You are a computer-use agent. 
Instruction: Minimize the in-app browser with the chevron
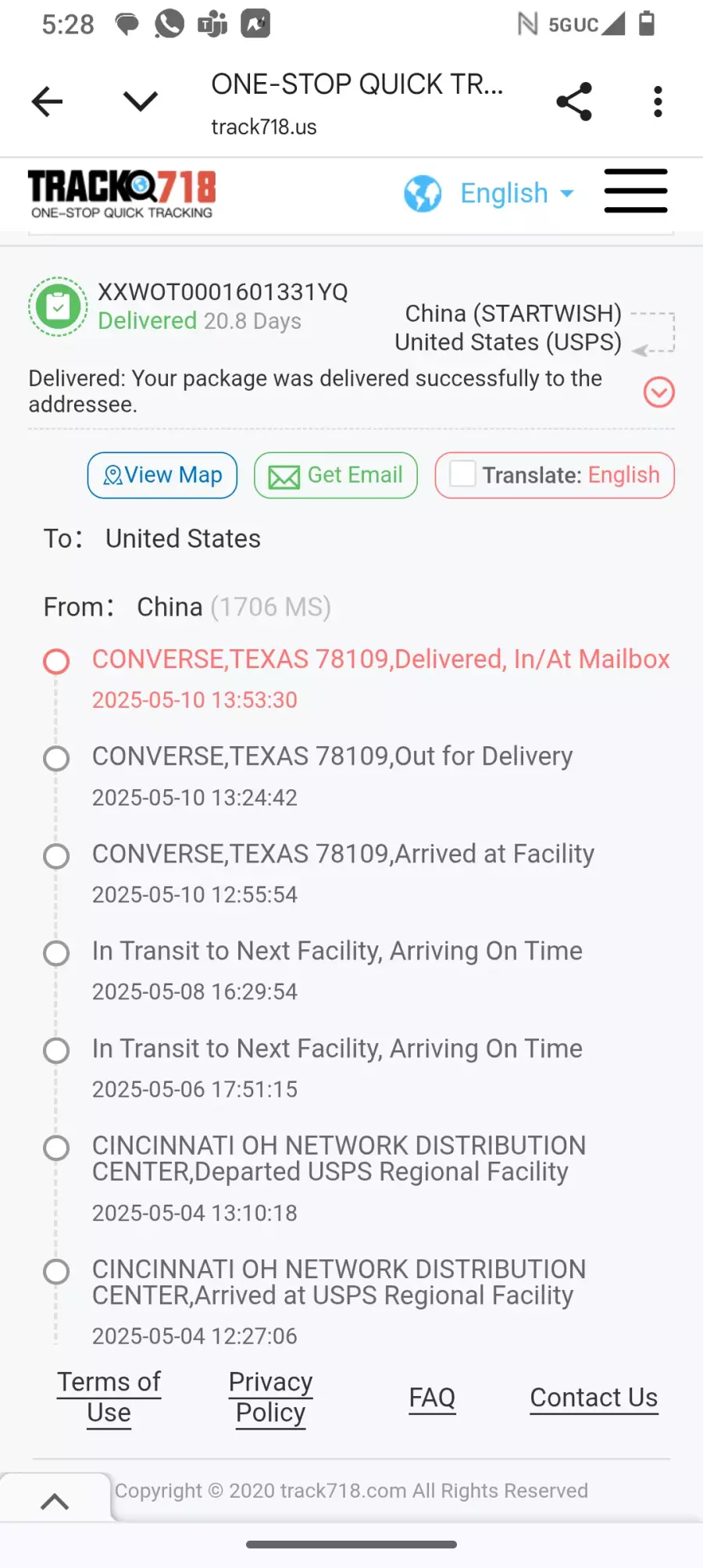point(141,102)
